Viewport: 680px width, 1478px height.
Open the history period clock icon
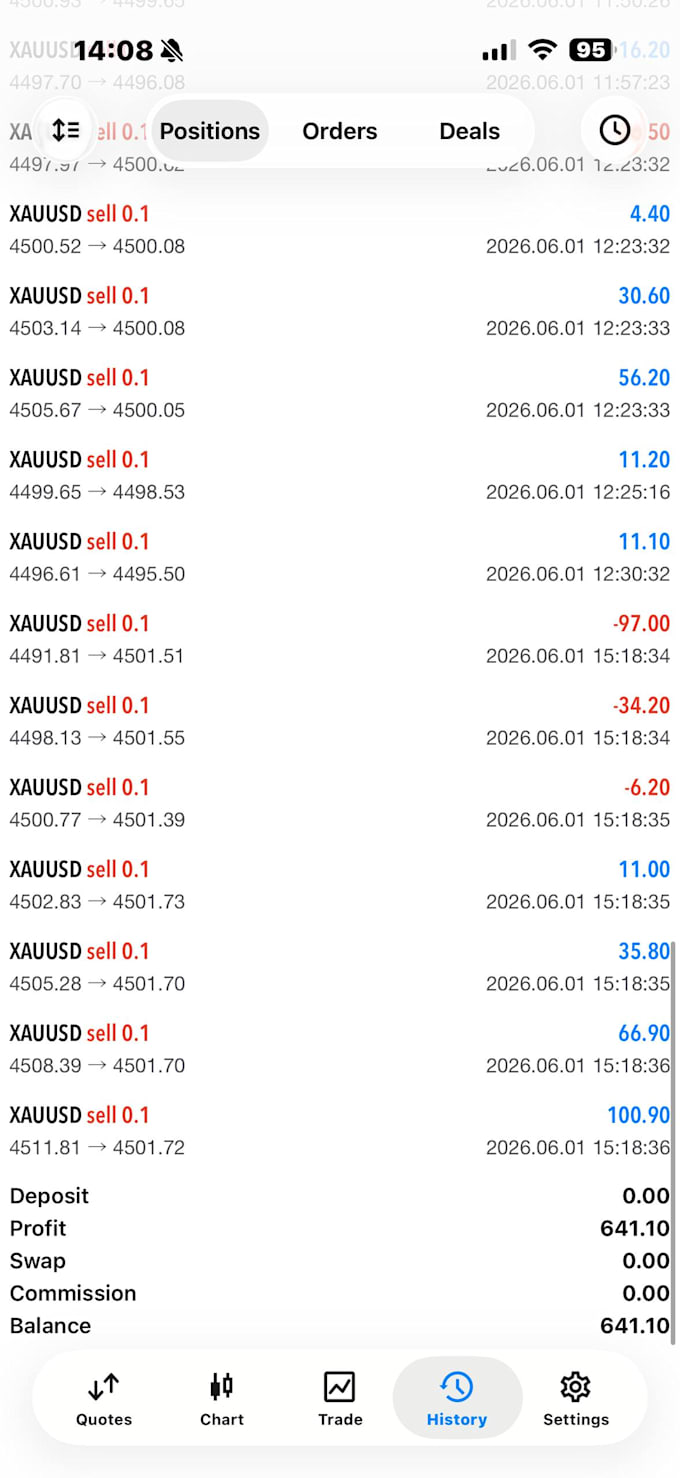click(x=614, y=131)
